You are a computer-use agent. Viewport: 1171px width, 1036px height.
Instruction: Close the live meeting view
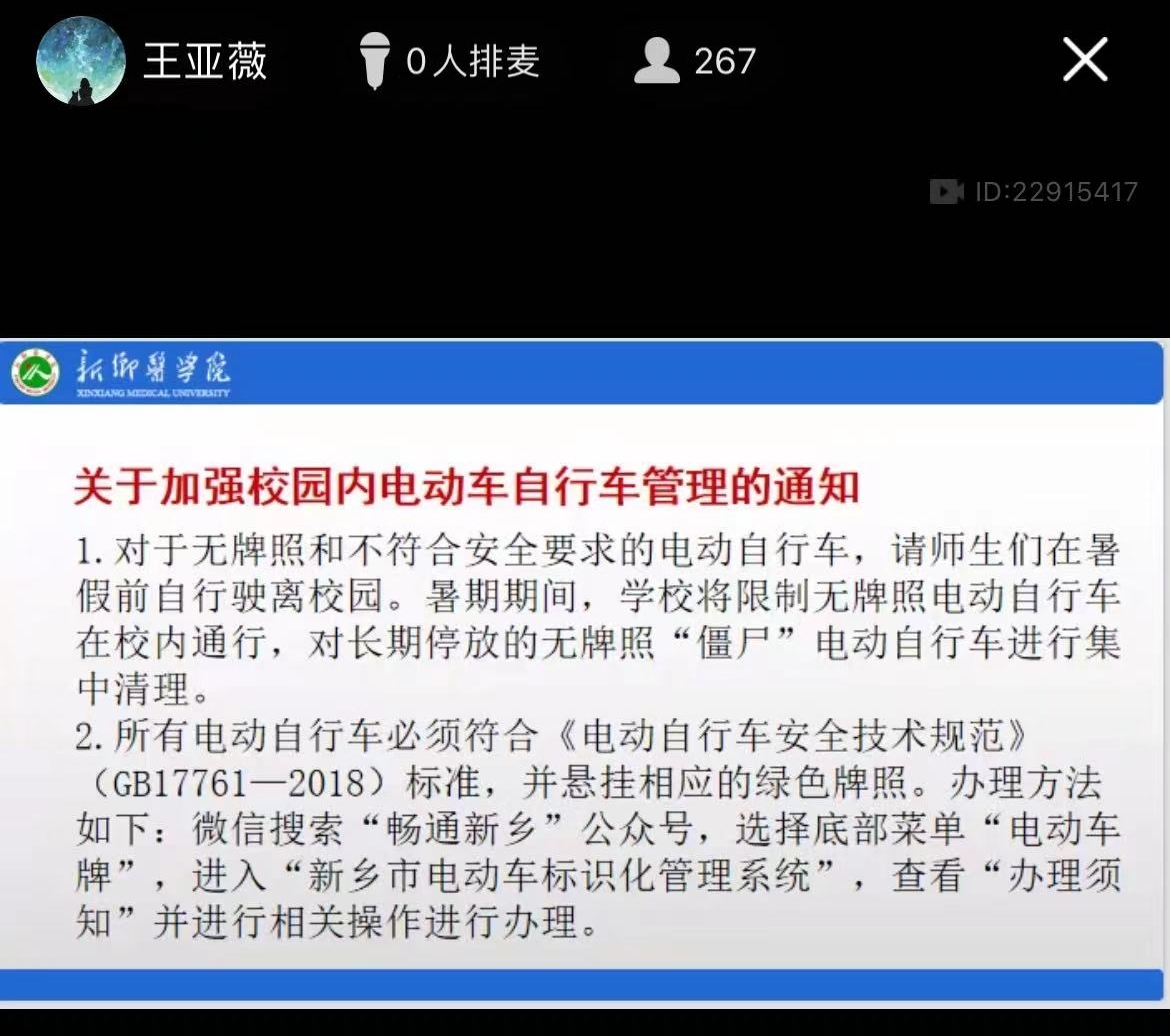click(x=1084, y=61)
